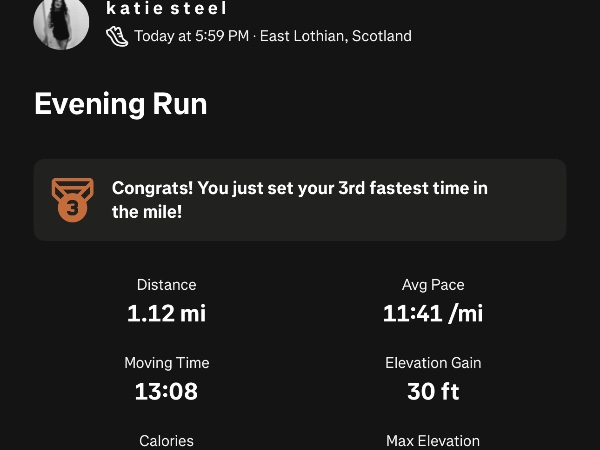Tap the athlete name katie steel

click(166, 9)
